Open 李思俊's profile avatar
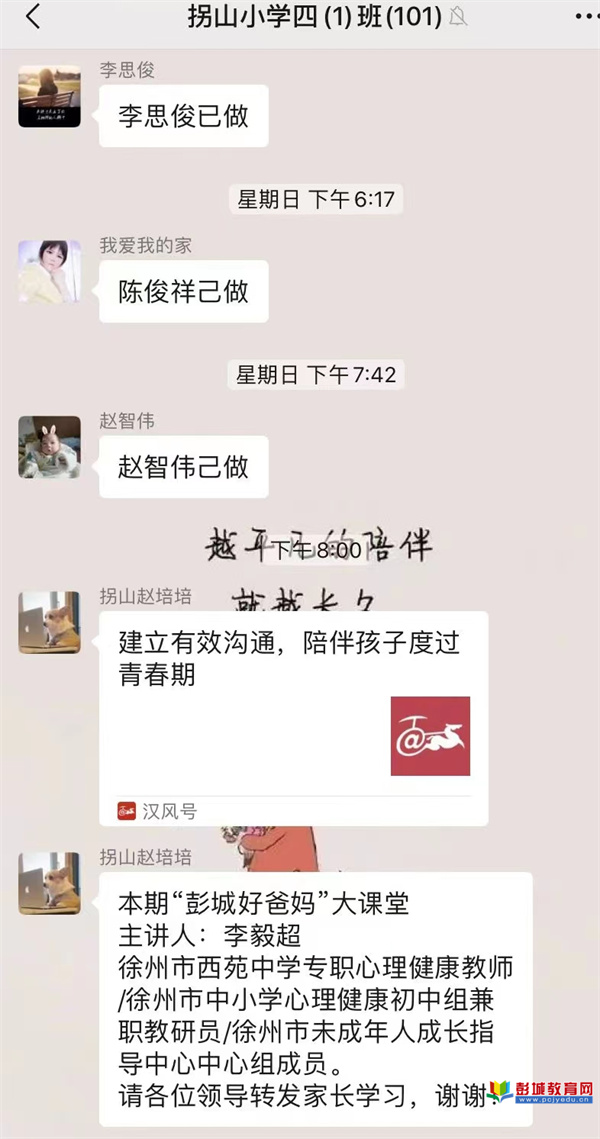The height and width of the screenshot is (1139, 600). click(49, 96)
